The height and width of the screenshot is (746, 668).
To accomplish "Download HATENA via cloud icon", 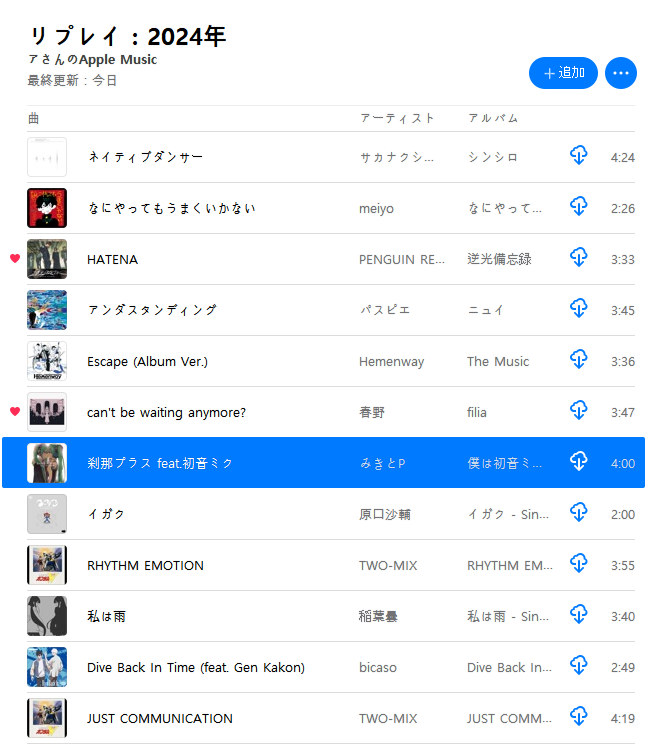I will click(578, 257).
